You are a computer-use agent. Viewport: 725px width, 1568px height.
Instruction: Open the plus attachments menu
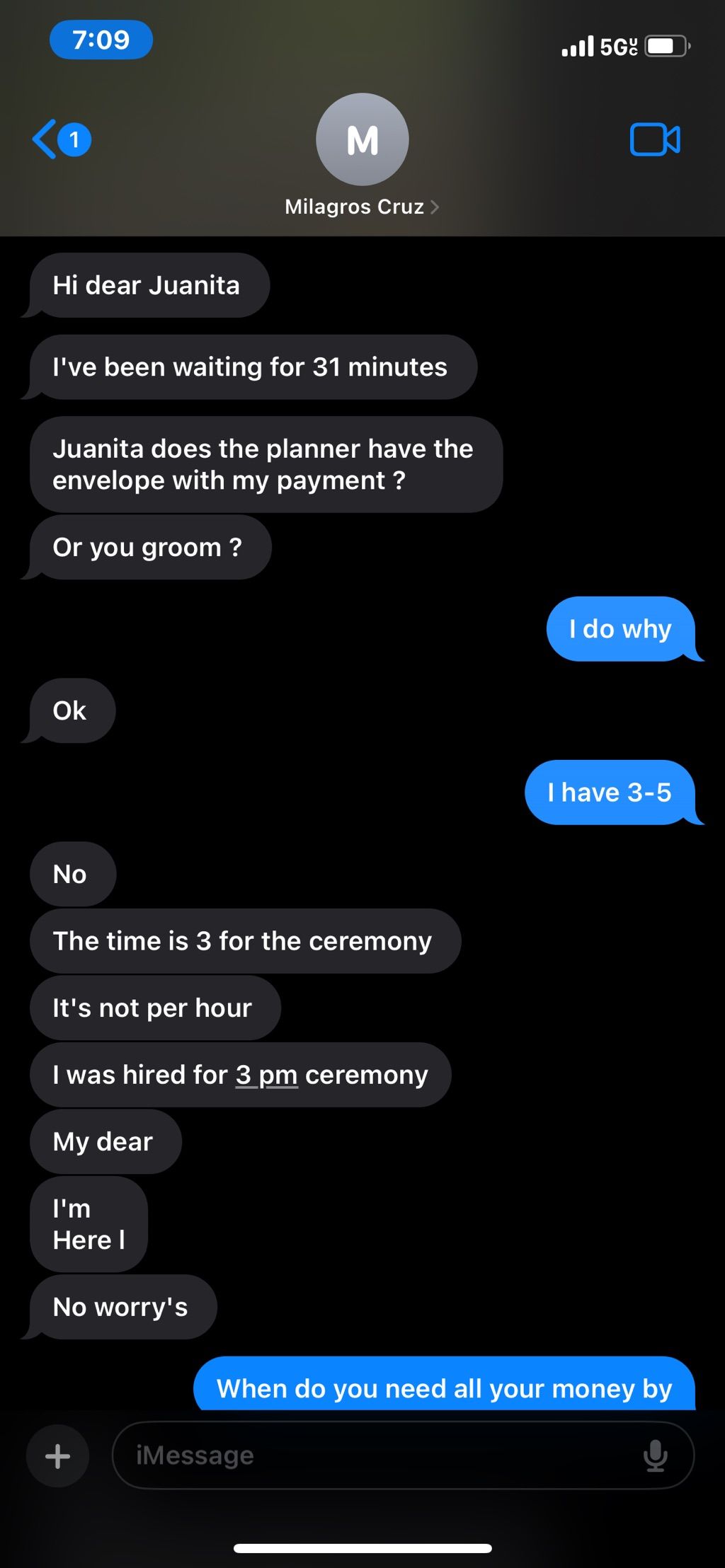[57, 1455]
